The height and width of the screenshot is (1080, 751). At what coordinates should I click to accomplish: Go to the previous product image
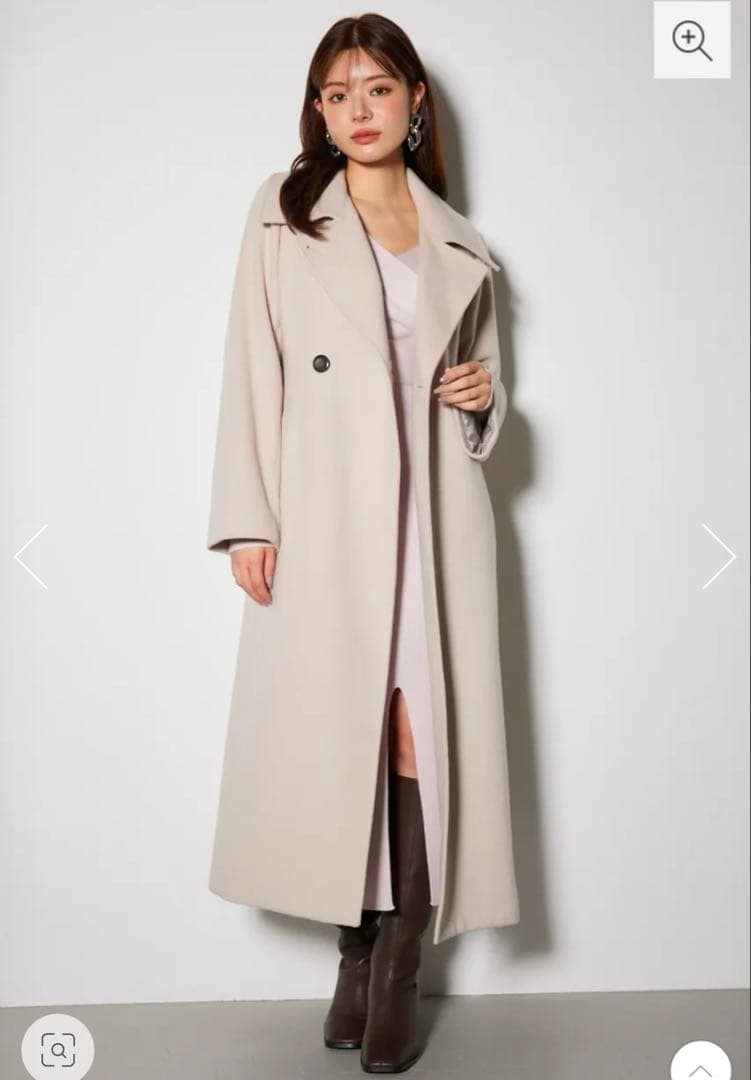click(31, 556)
